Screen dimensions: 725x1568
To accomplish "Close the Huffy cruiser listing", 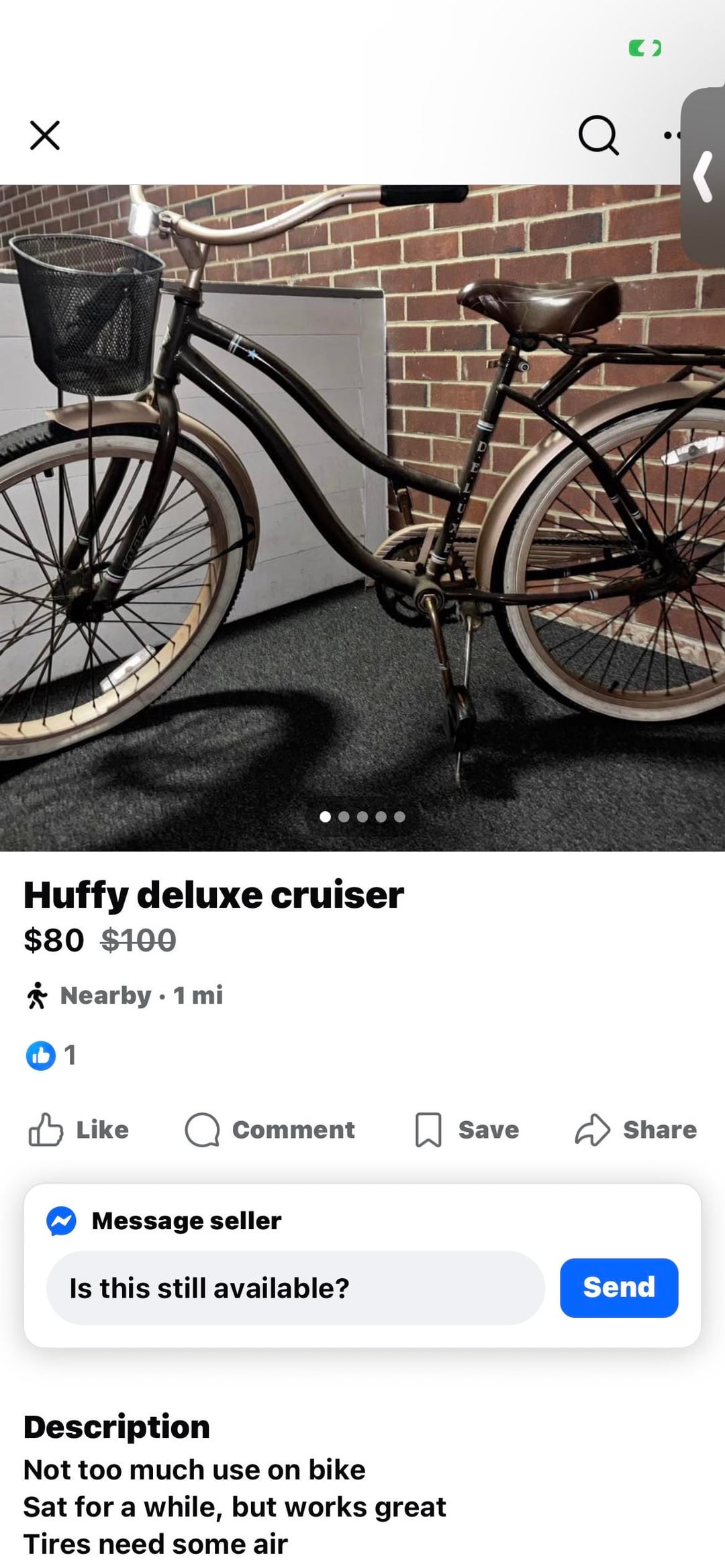I will coord(45,136).
